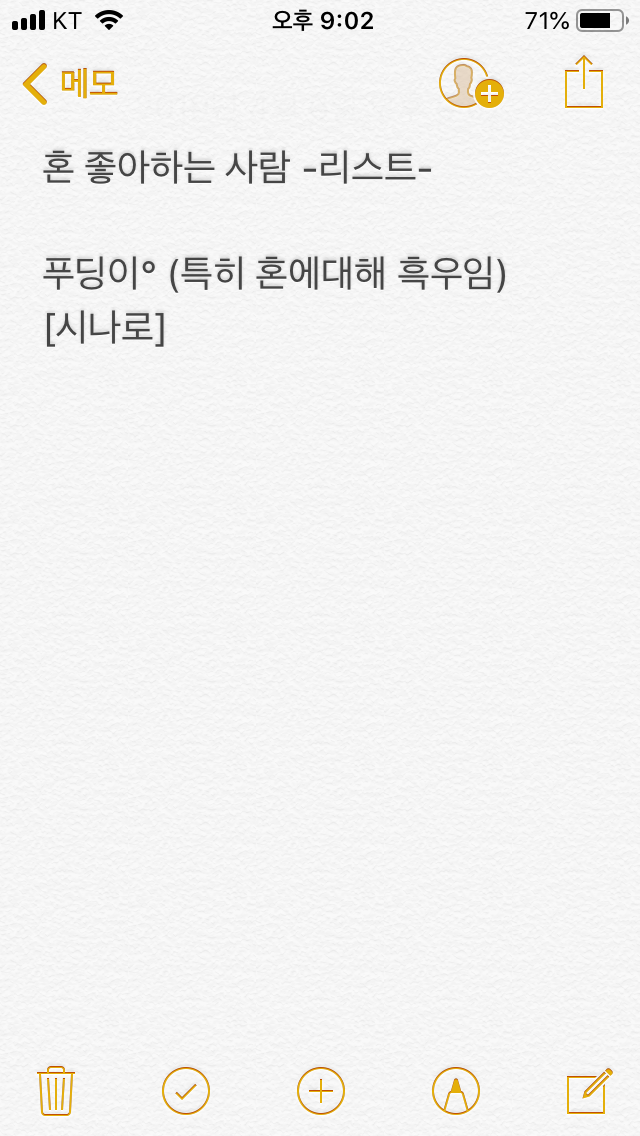
Task: Open the drawing pen tool
Action: pos(456,1090)
